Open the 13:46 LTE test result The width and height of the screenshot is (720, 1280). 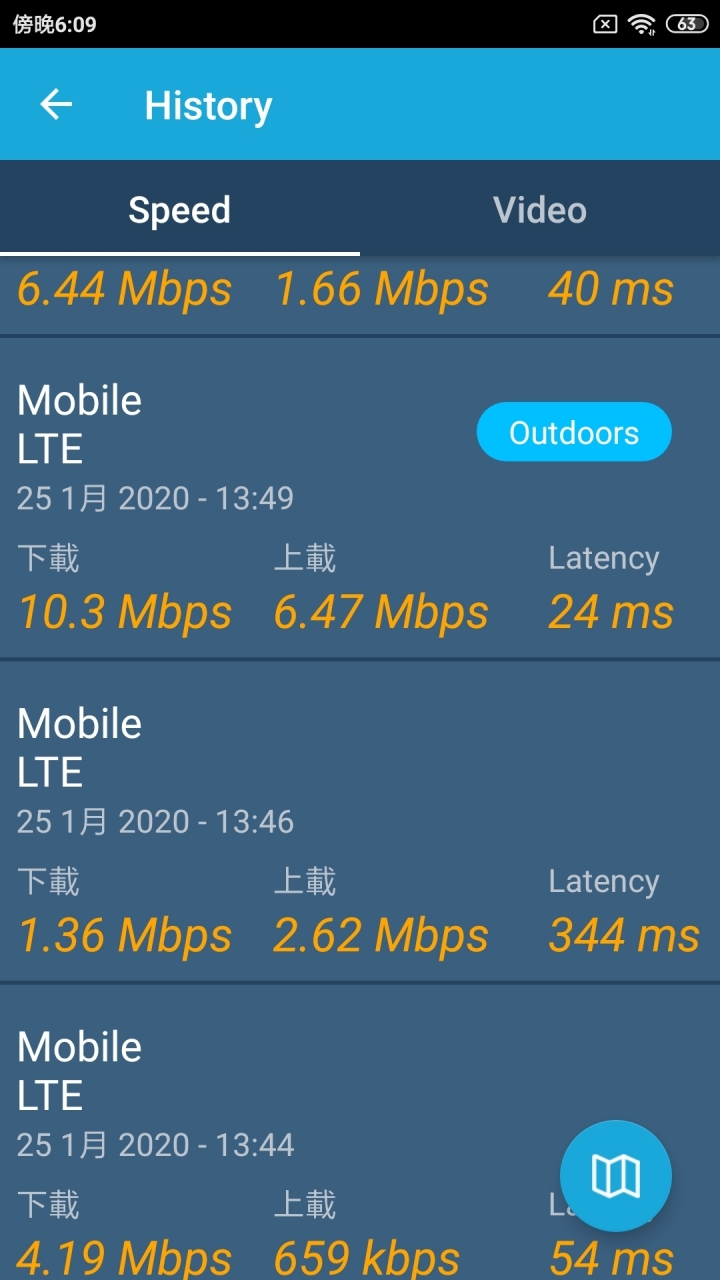[360, 822]
